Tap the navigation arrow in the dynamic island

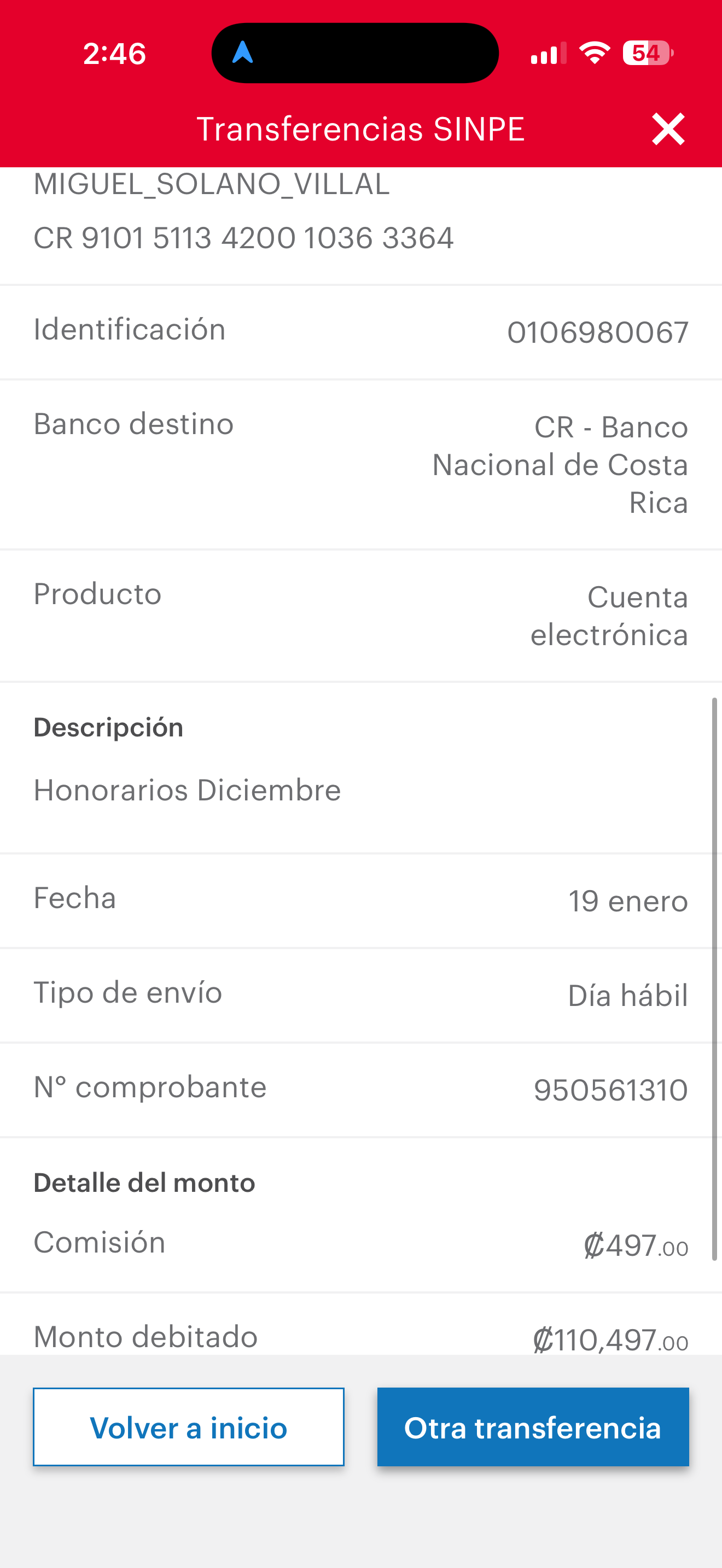click(x=243, y=53)
